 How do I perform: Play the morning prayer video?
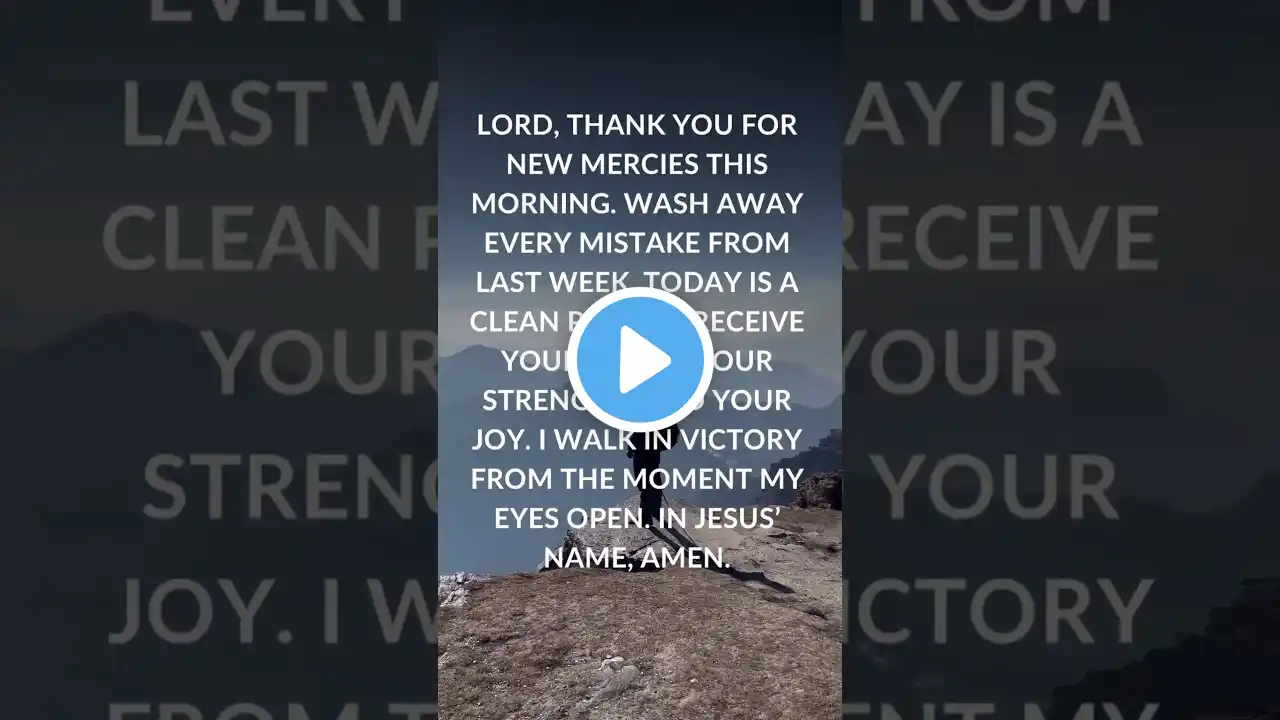pyautogui.click(x=640, y=360)
